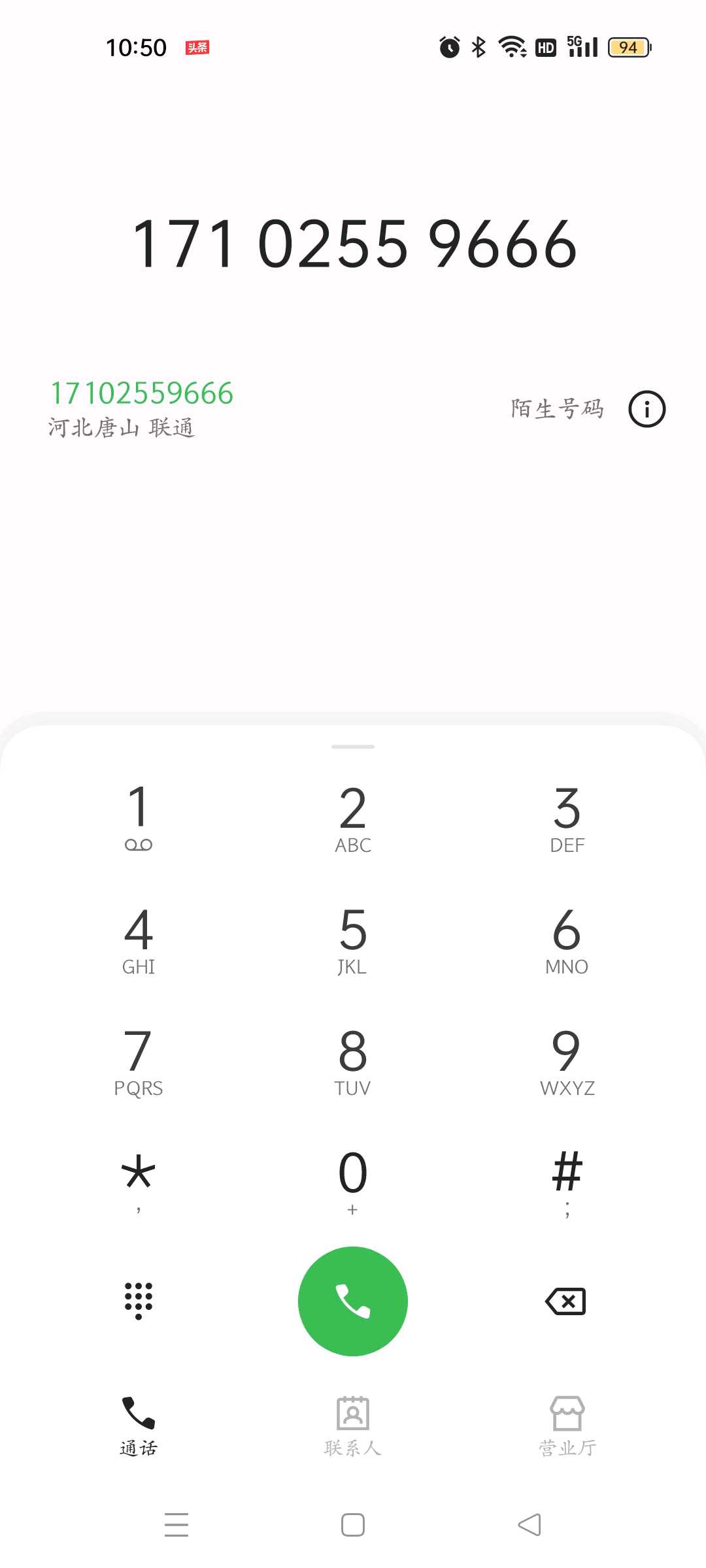The image size is (706, 1568).
Task: Enter digit 6 MNO
Action: click(567, 939)
